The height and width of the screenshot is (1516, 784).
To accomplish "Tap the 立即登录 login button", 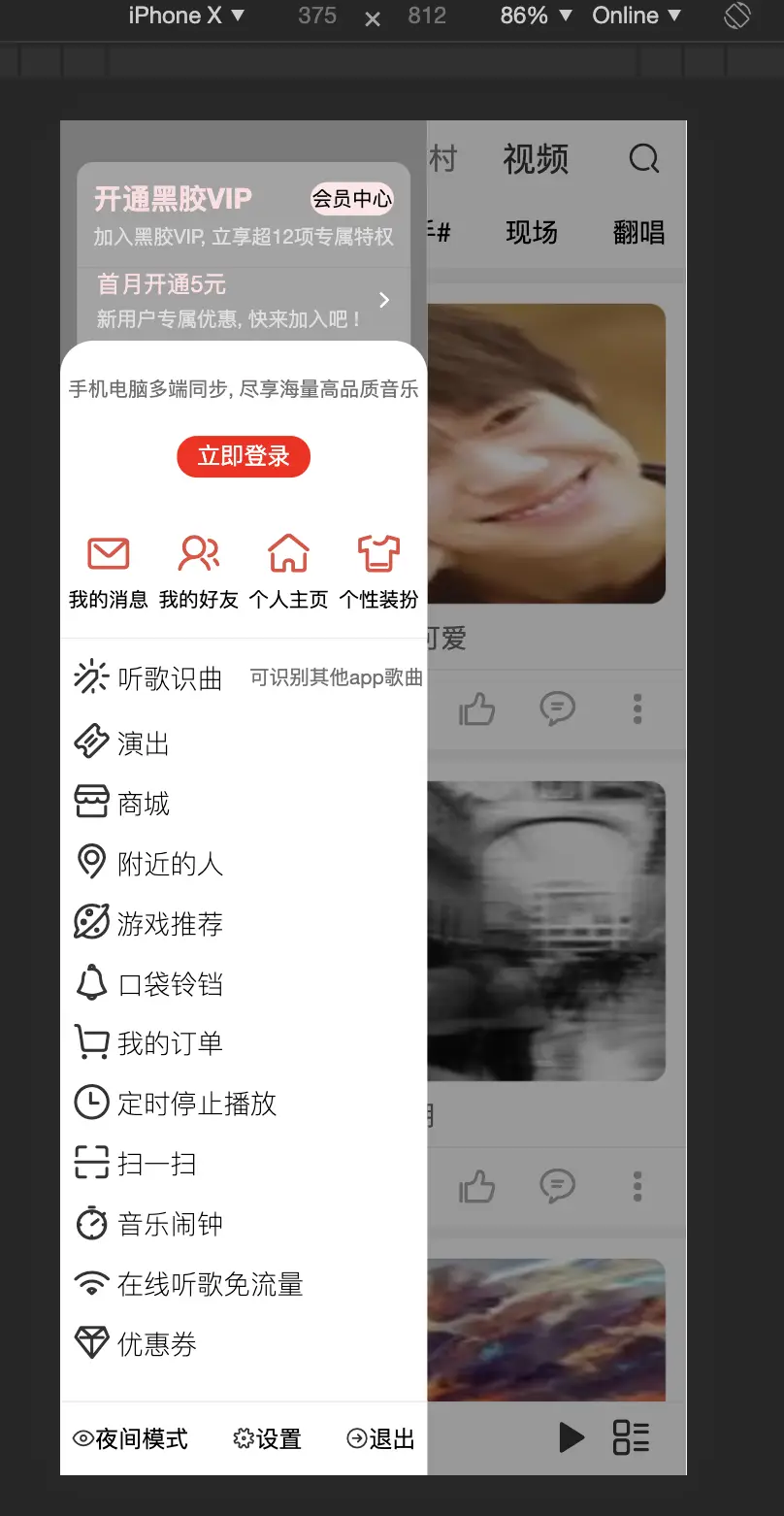I will pos(243,456).
